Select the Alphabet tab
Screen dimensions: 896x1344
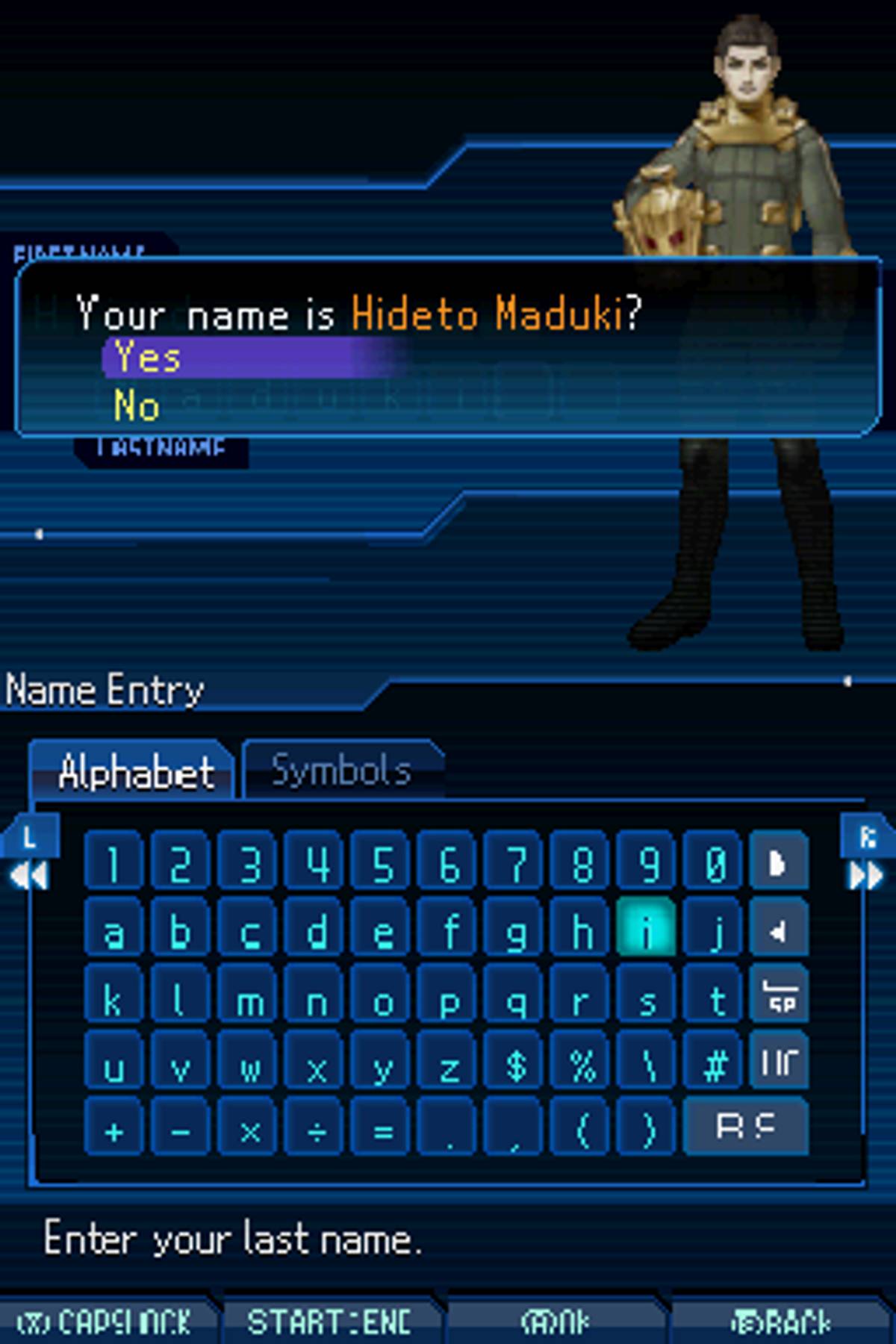[136, 772]
